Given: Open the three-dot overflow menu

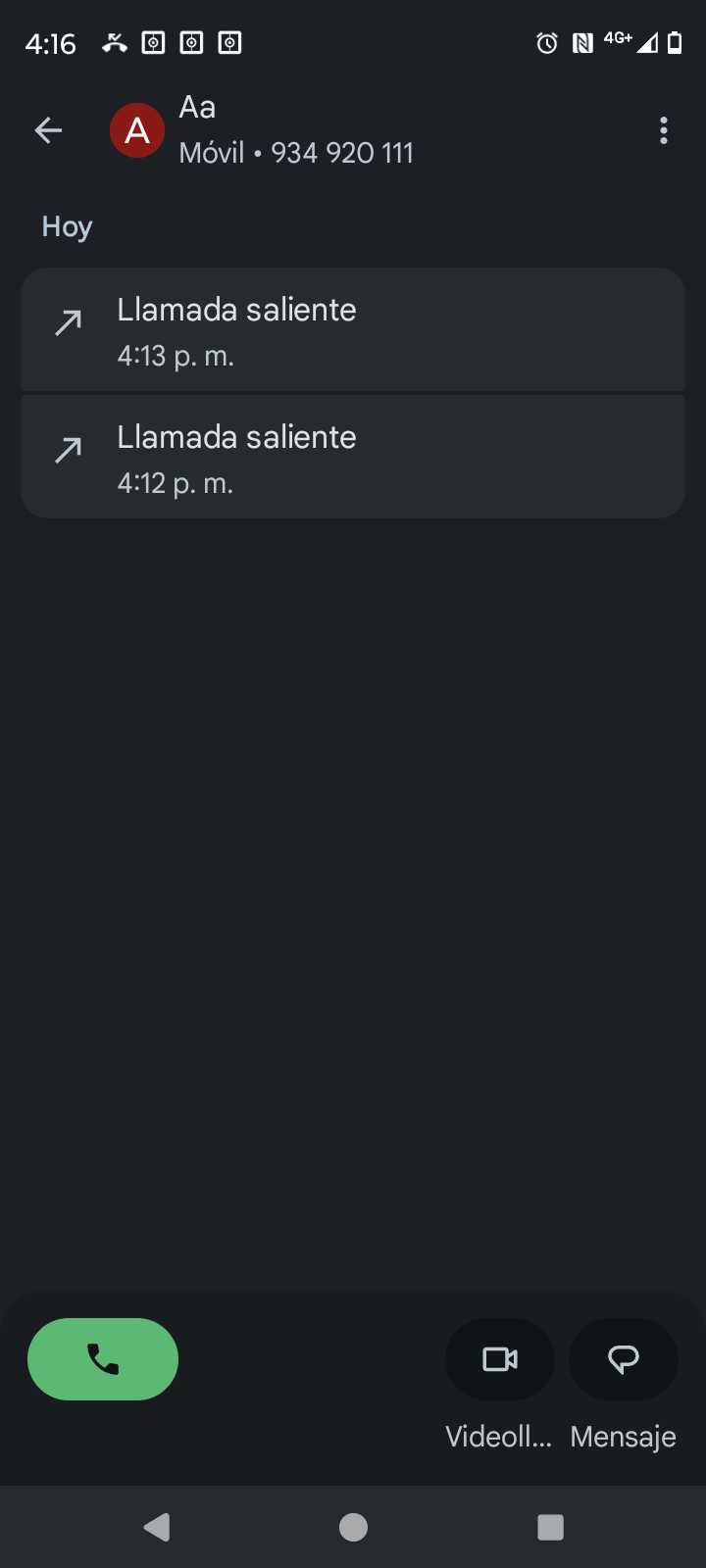Looking at the screenshot, I should pyautogui.click(x=664, y=130).
